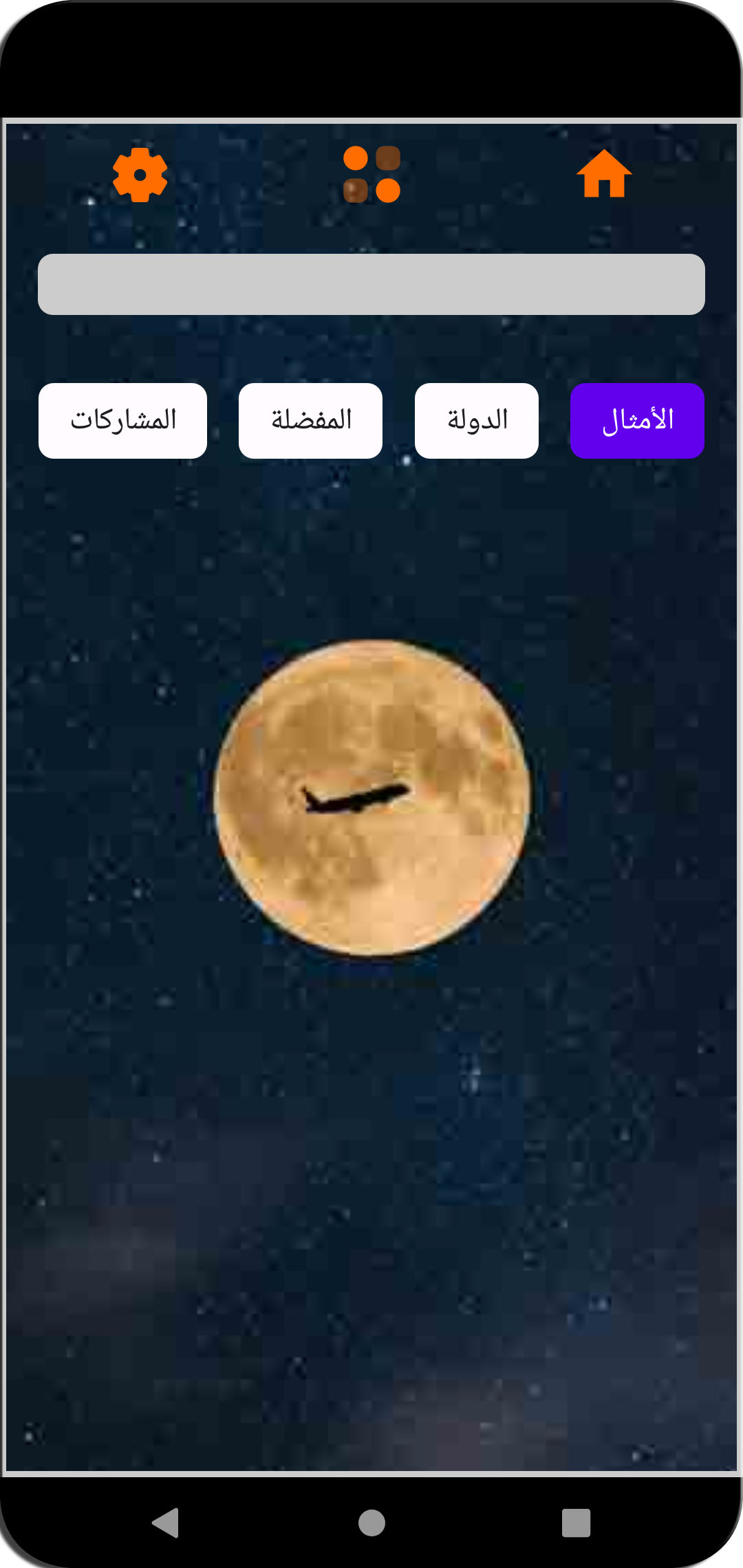Show the المفضلة favorites tab

tap(310, 421)
